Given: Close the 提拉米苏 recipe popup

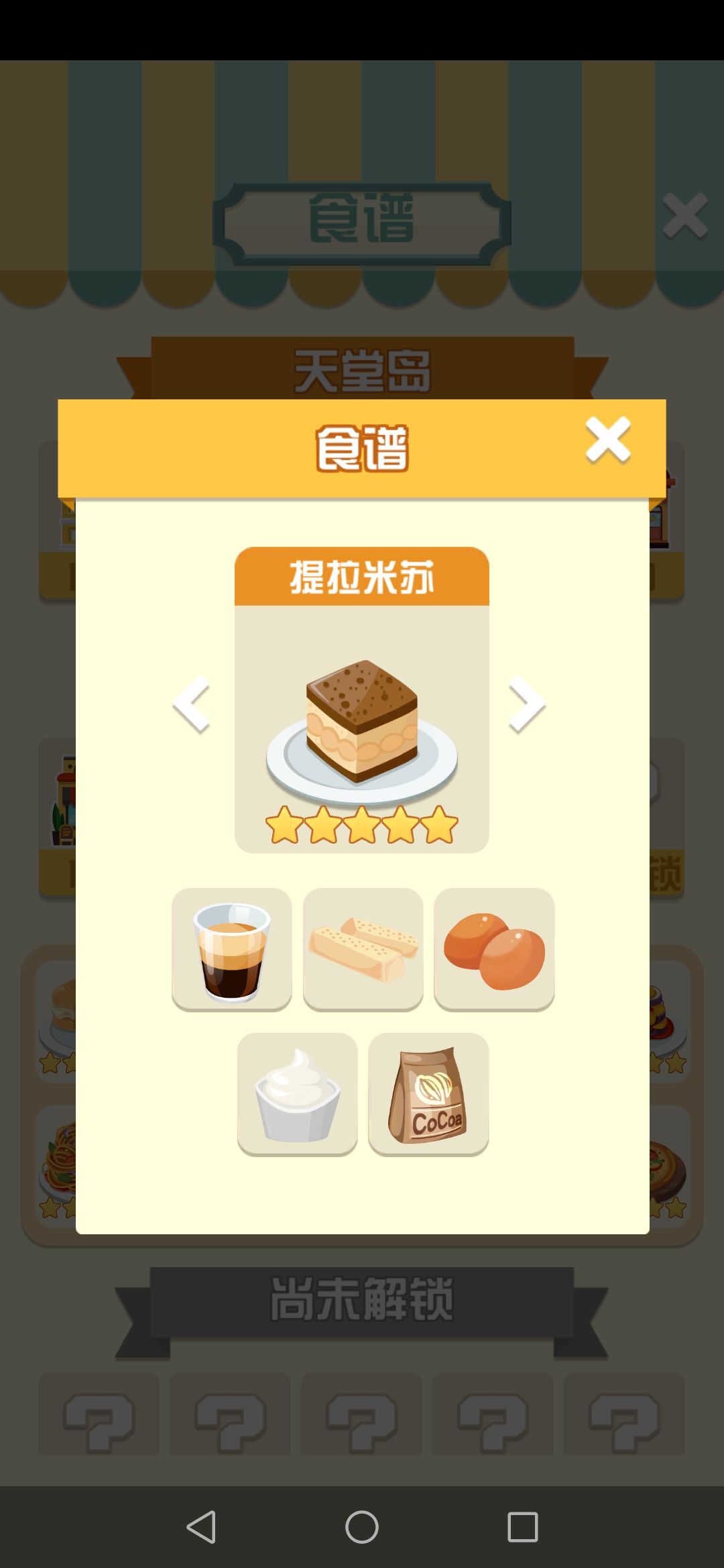Looking at the screenshot, I should point(607,440).
